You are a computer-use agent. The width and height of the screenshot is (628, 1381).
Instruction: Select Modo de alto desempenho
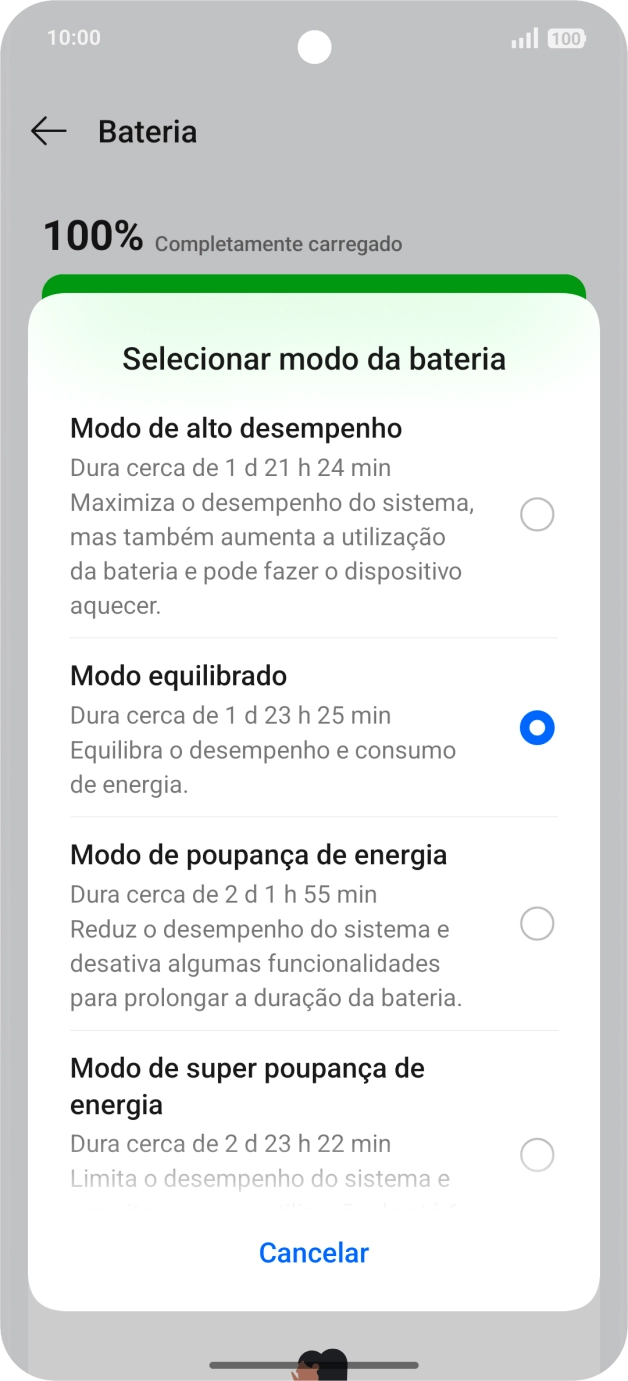[x=537, y=515]
